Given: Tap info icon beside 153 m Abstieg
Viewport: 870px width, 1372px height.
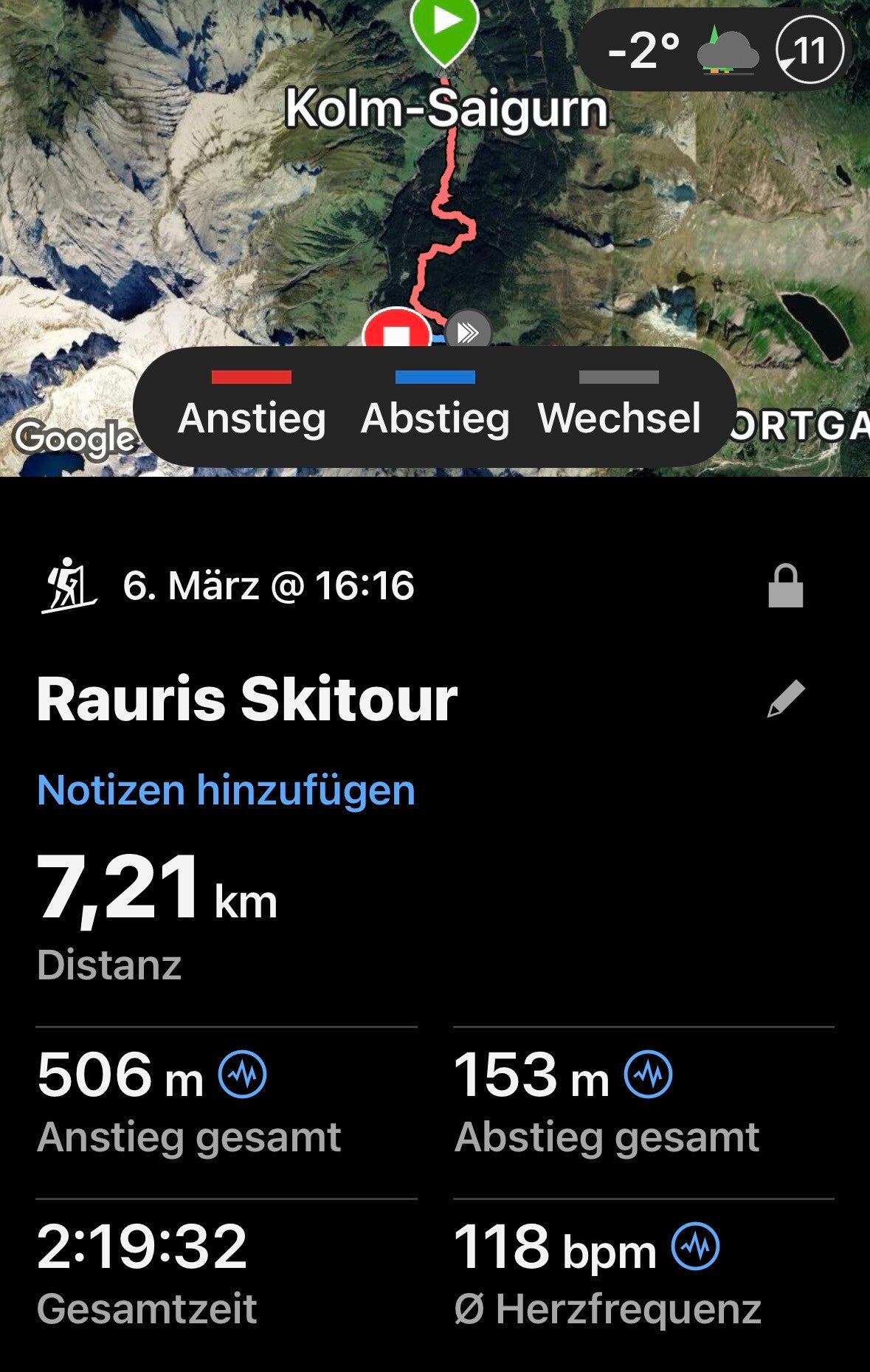Looking at the screenshot, I should 649,1075.
